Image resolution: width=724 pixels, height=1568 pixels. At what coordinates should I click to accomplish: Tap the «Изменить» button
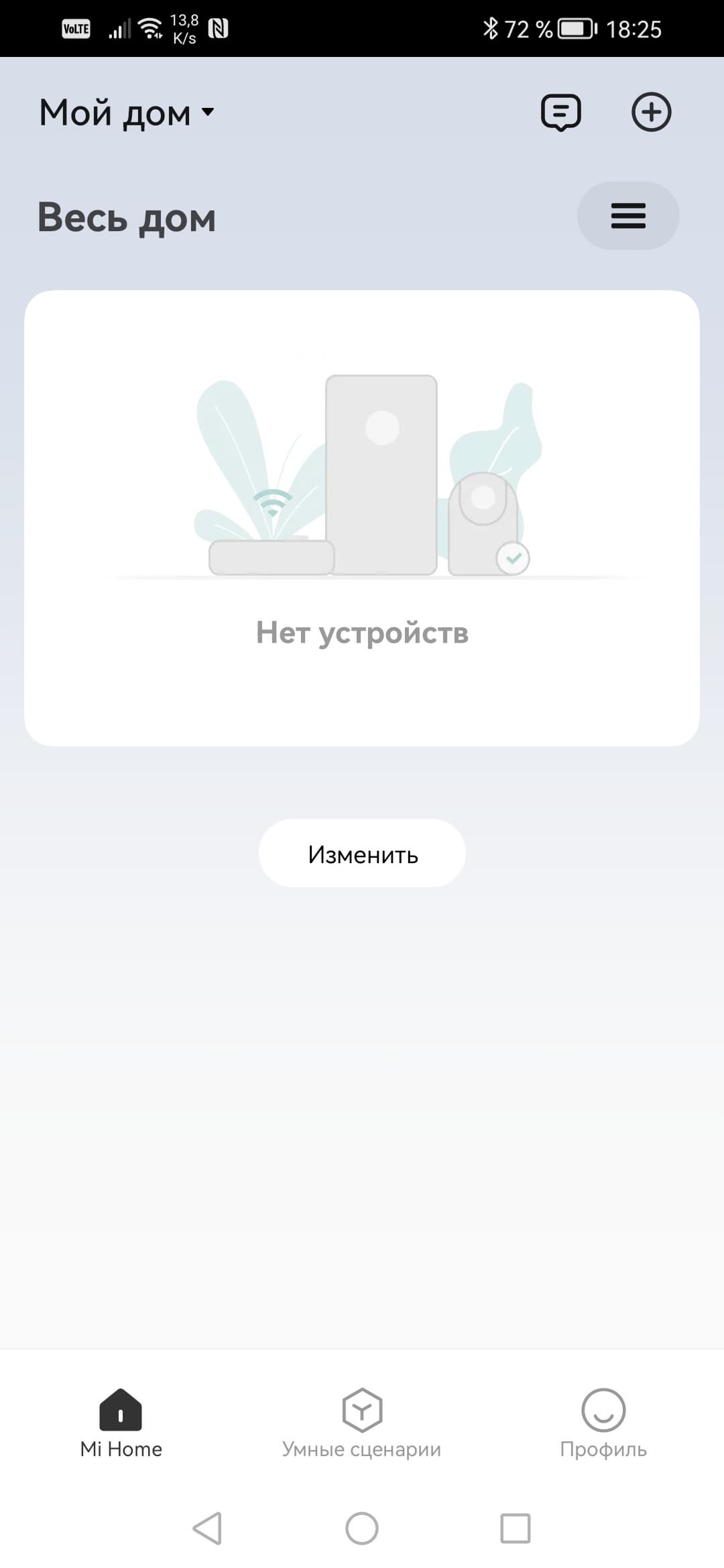pyautogui.click(x=362, y=854)
